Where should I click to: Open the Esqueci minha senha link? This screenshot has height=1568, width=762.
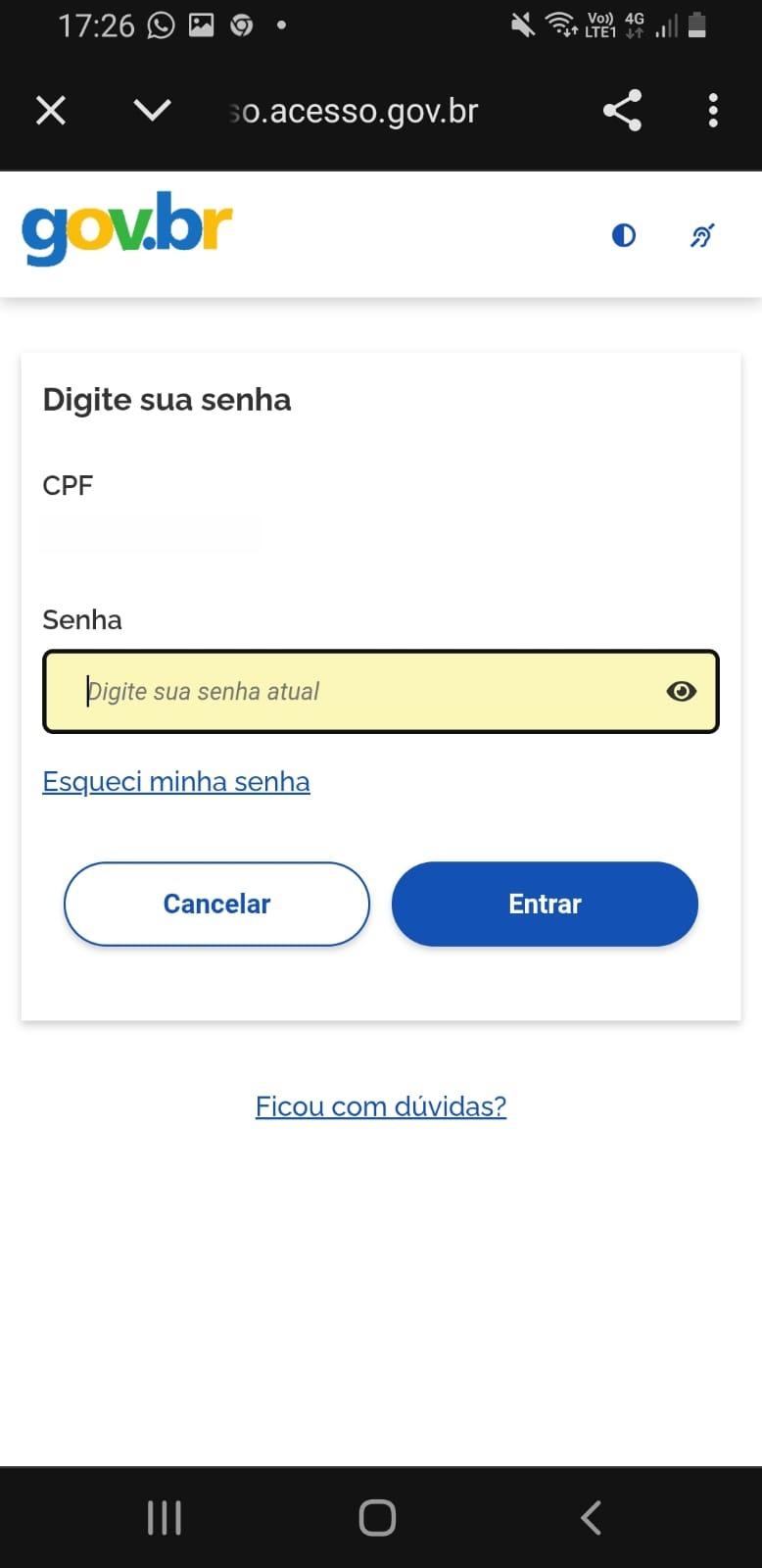(176, 782)
